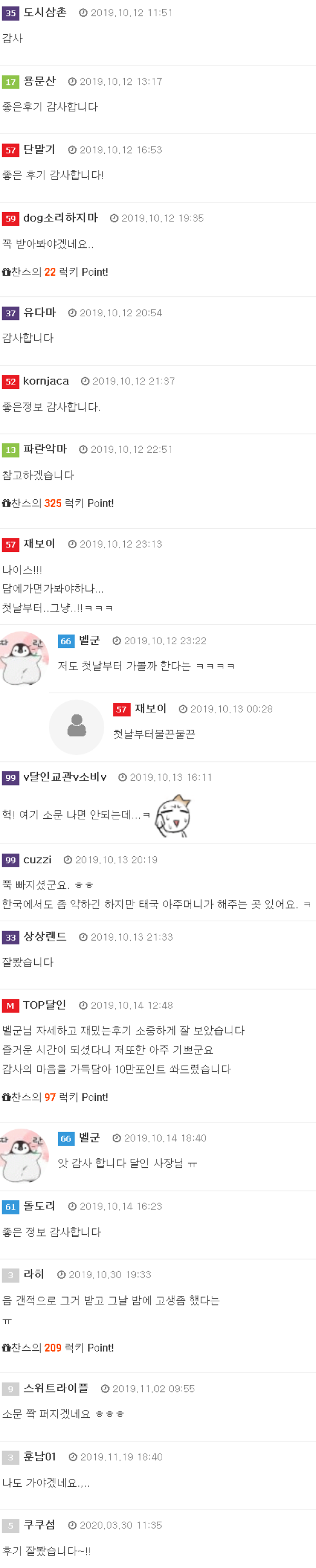Open 용문산's member name
Screen dimensions: 316x1568
coord(39,82)
